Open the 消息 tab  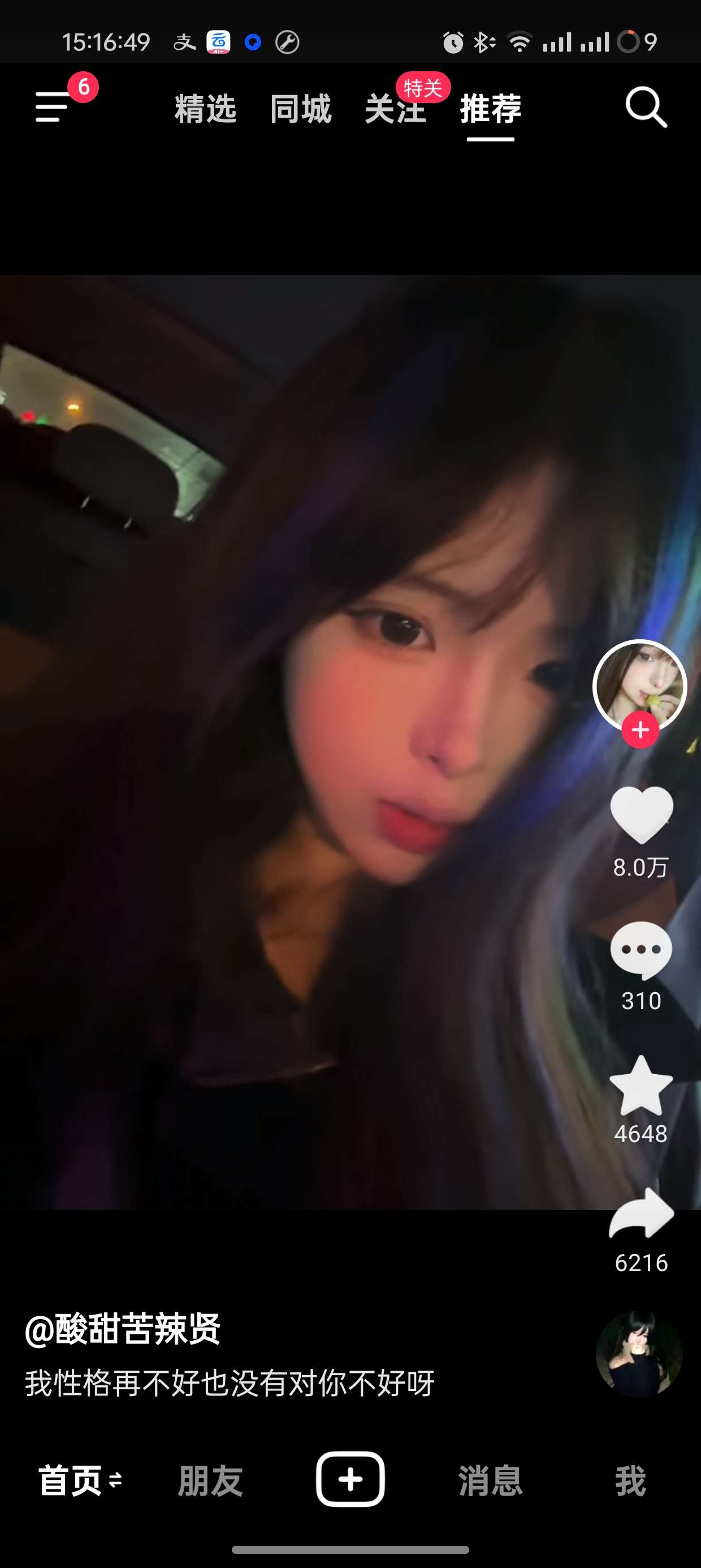click(491, 1480)
